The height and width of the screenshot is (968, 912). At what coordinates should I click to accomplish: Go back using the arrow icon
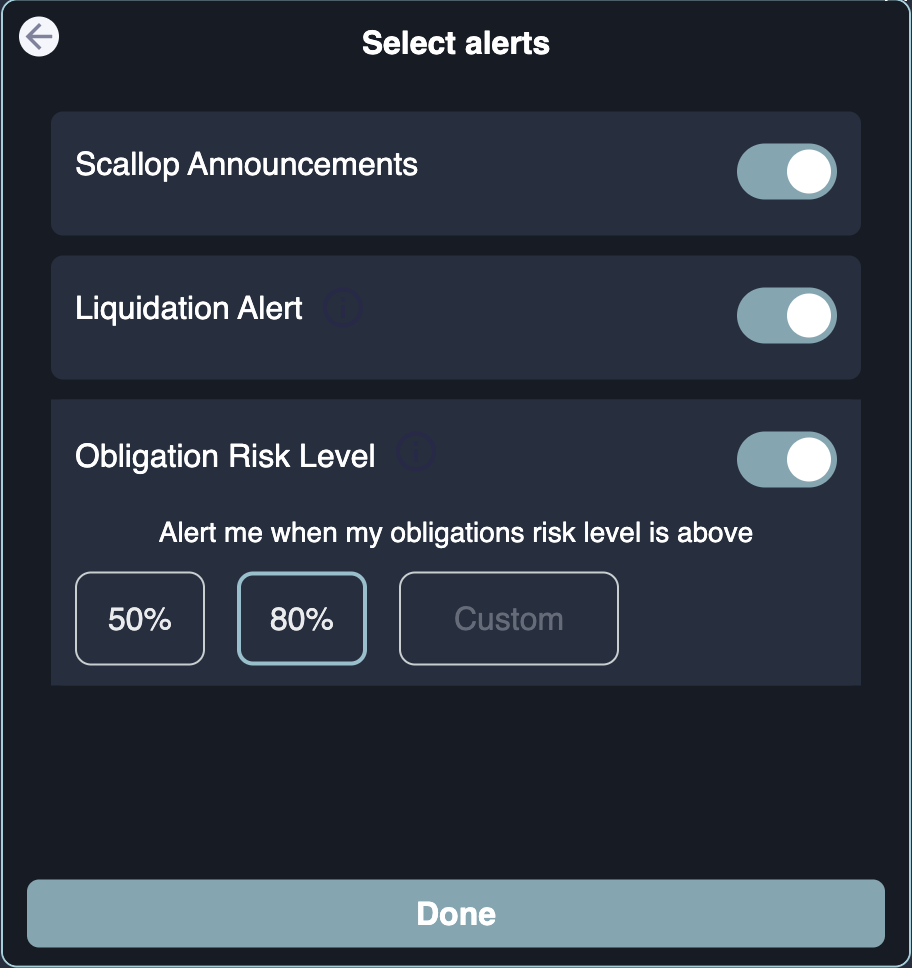tap(39, 38)
